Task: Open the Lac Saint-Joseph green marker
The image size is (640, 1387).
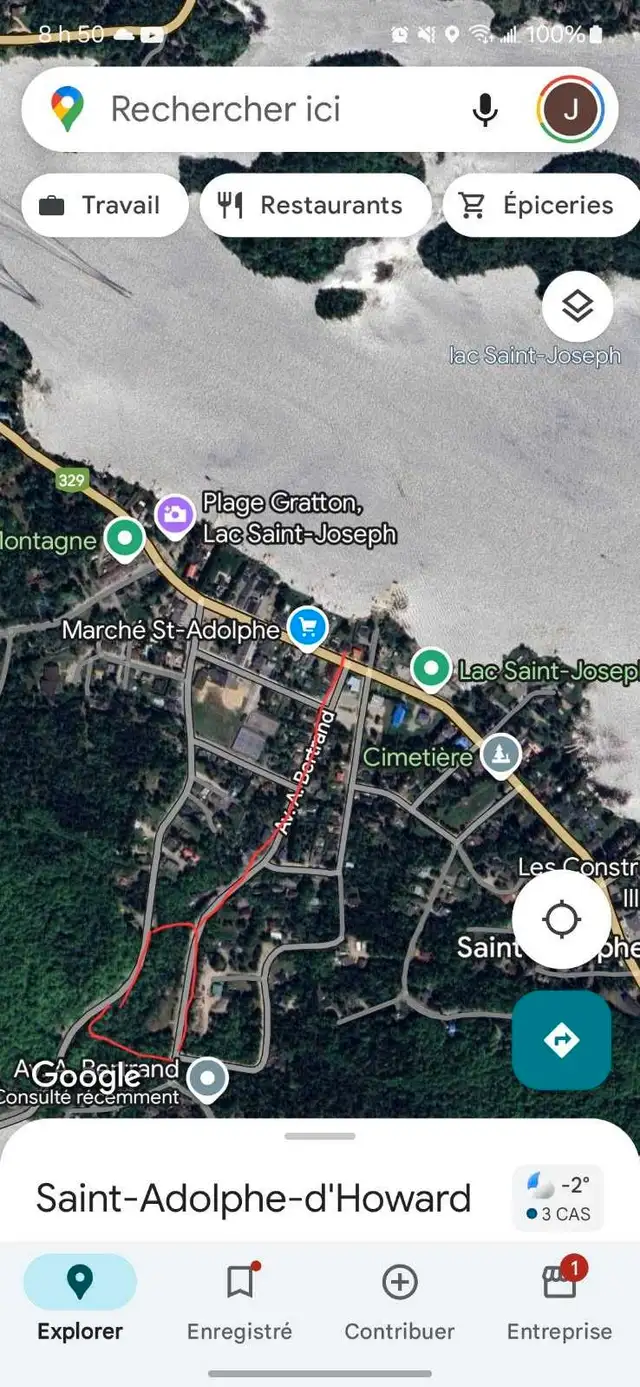Action: coord(431,667)
